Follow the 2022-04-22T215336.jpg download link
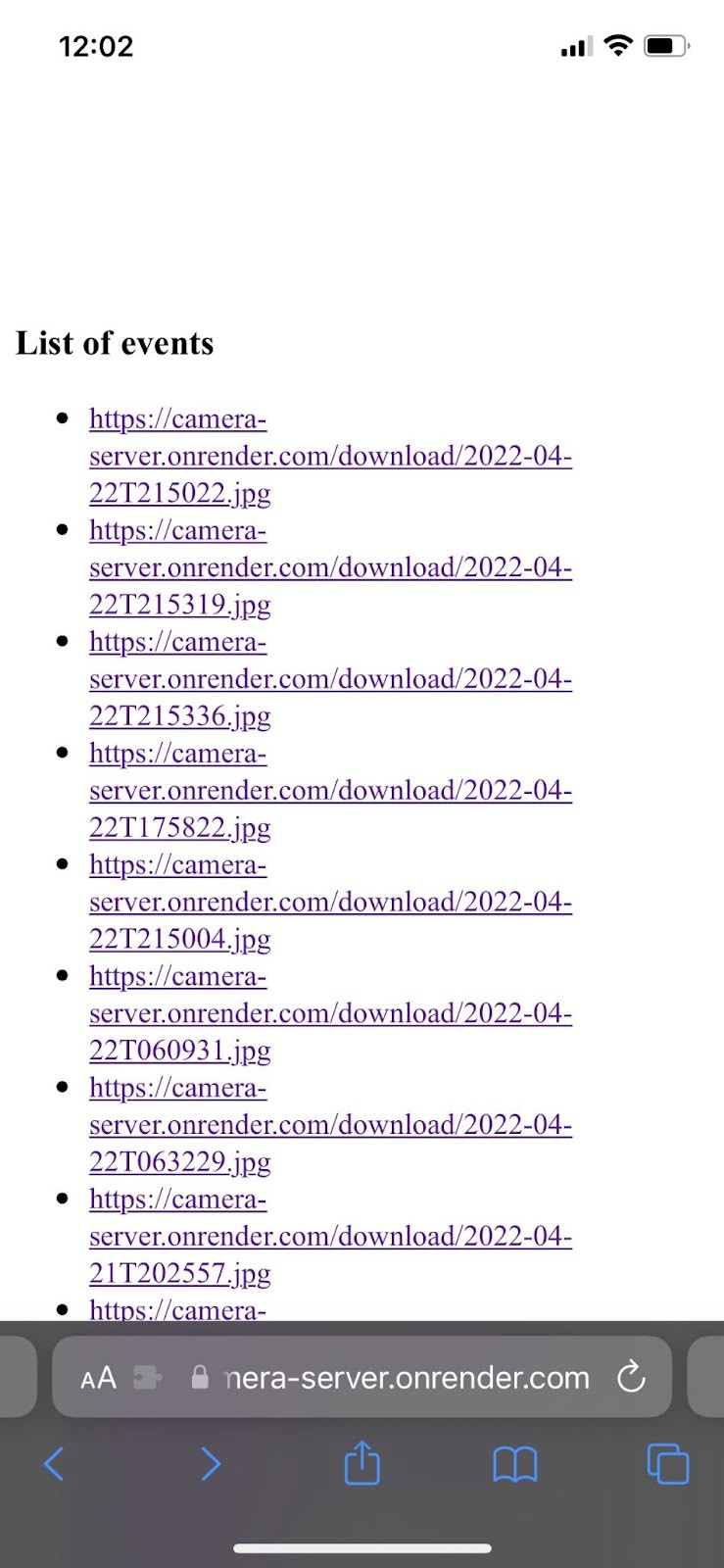This screenshot has width=724, height=1568. tap(330, 680)
